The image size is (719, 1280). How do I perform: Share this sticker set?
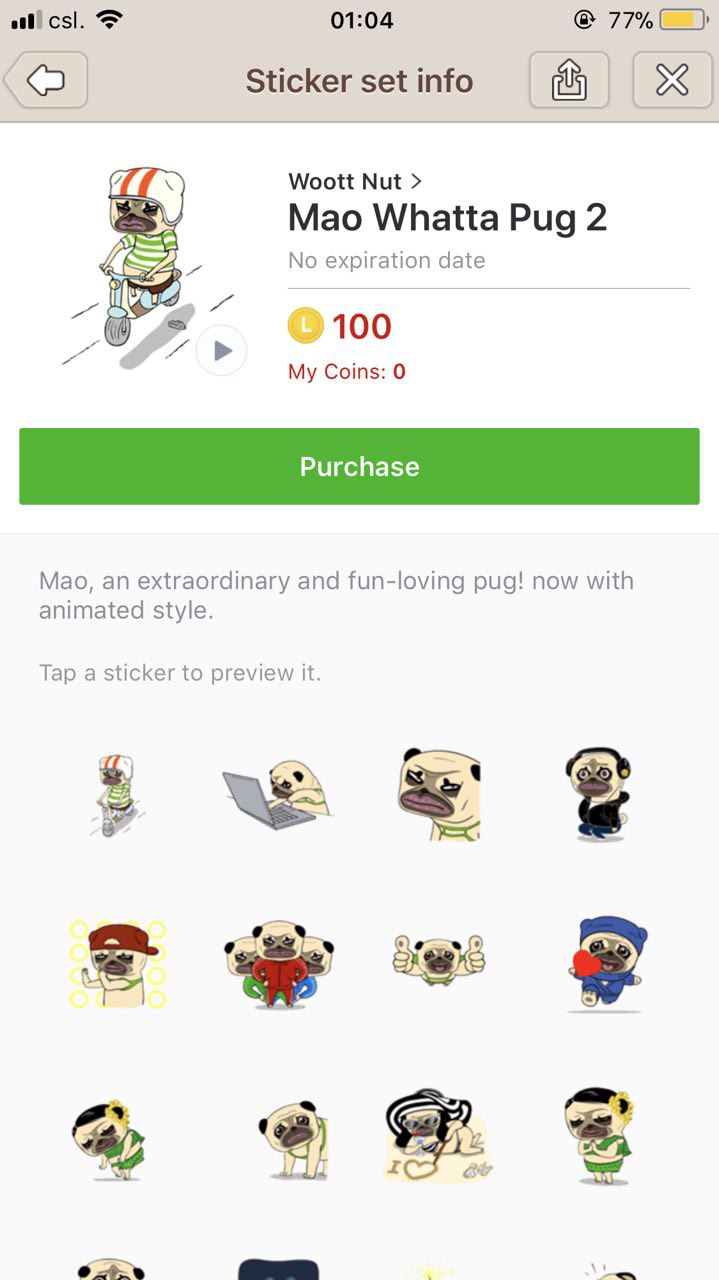click(569, 81)
